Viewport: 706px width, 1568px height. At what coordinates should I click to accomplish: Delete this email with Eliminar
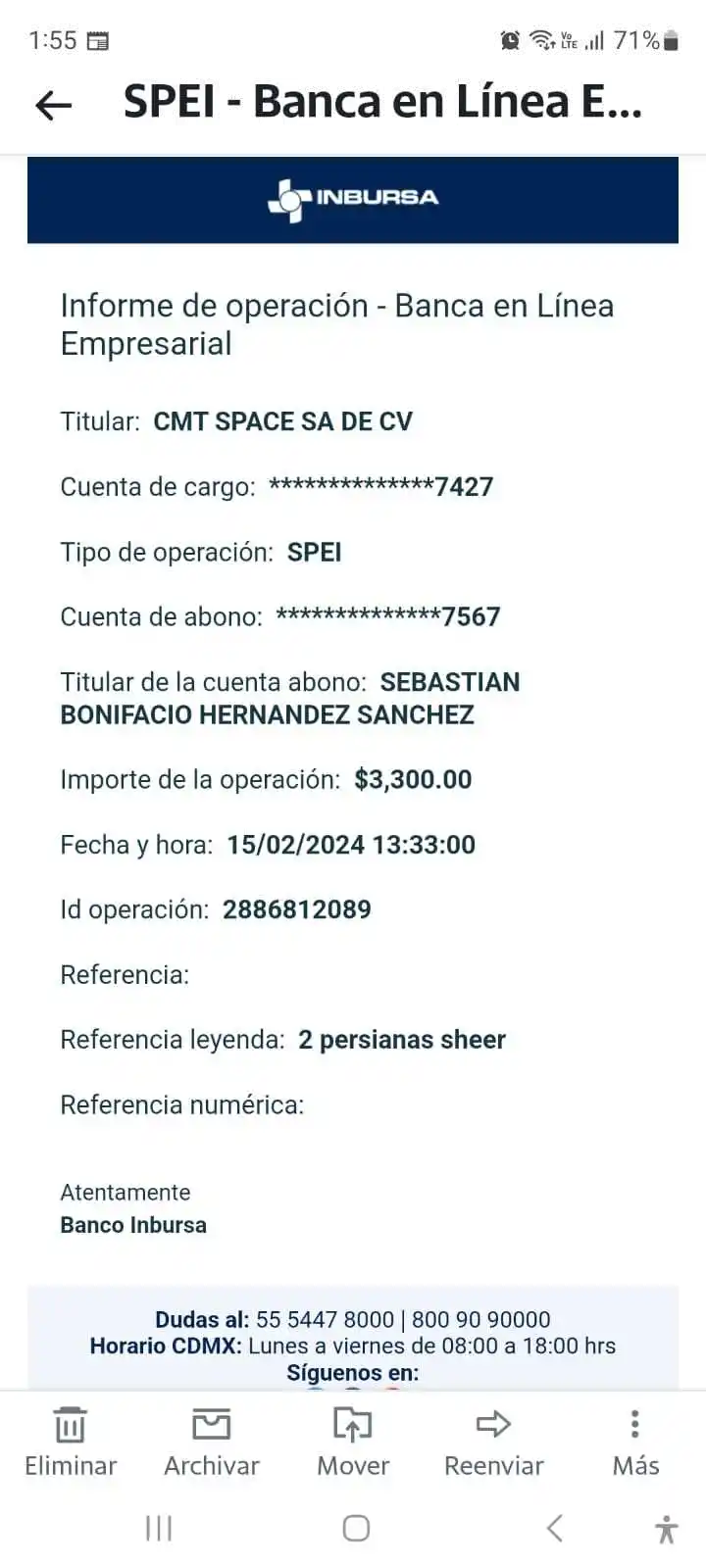[70, 1441]
